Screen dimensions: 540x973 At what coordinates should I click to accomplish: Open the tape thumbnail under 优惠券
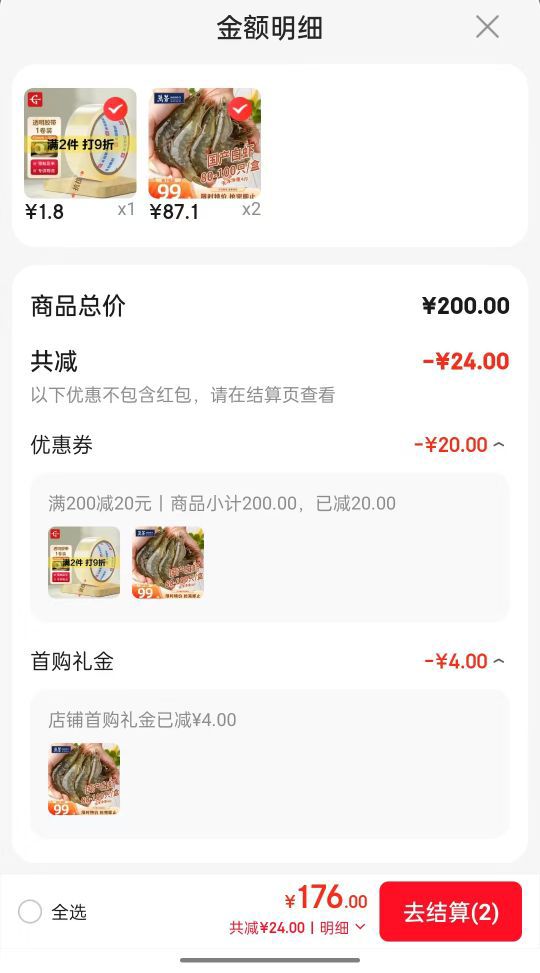[x=84, y=563]
